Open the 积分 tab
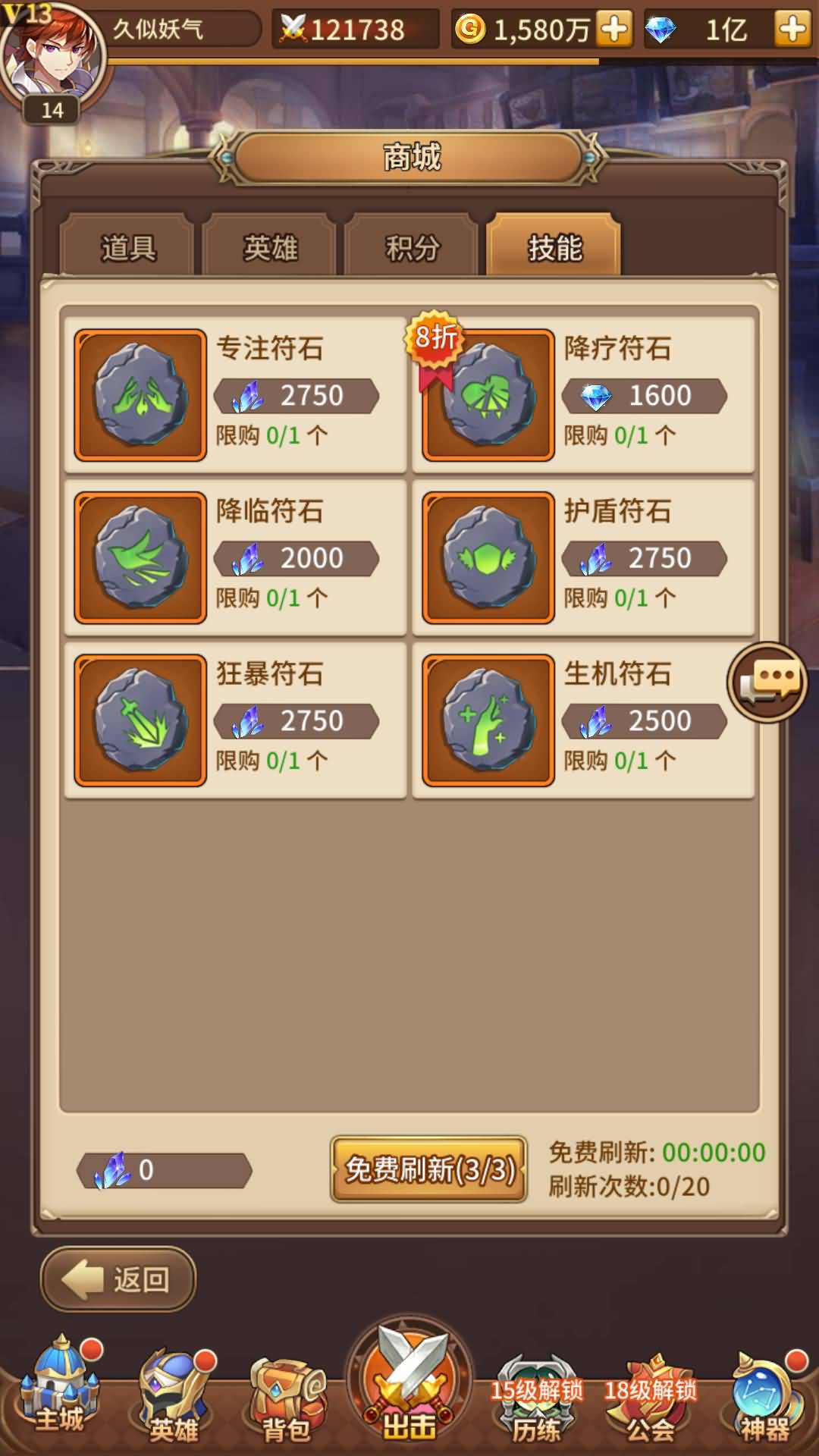Image resolution: width=819 pixels, height=1456 pixels. [x=412, y=246]
